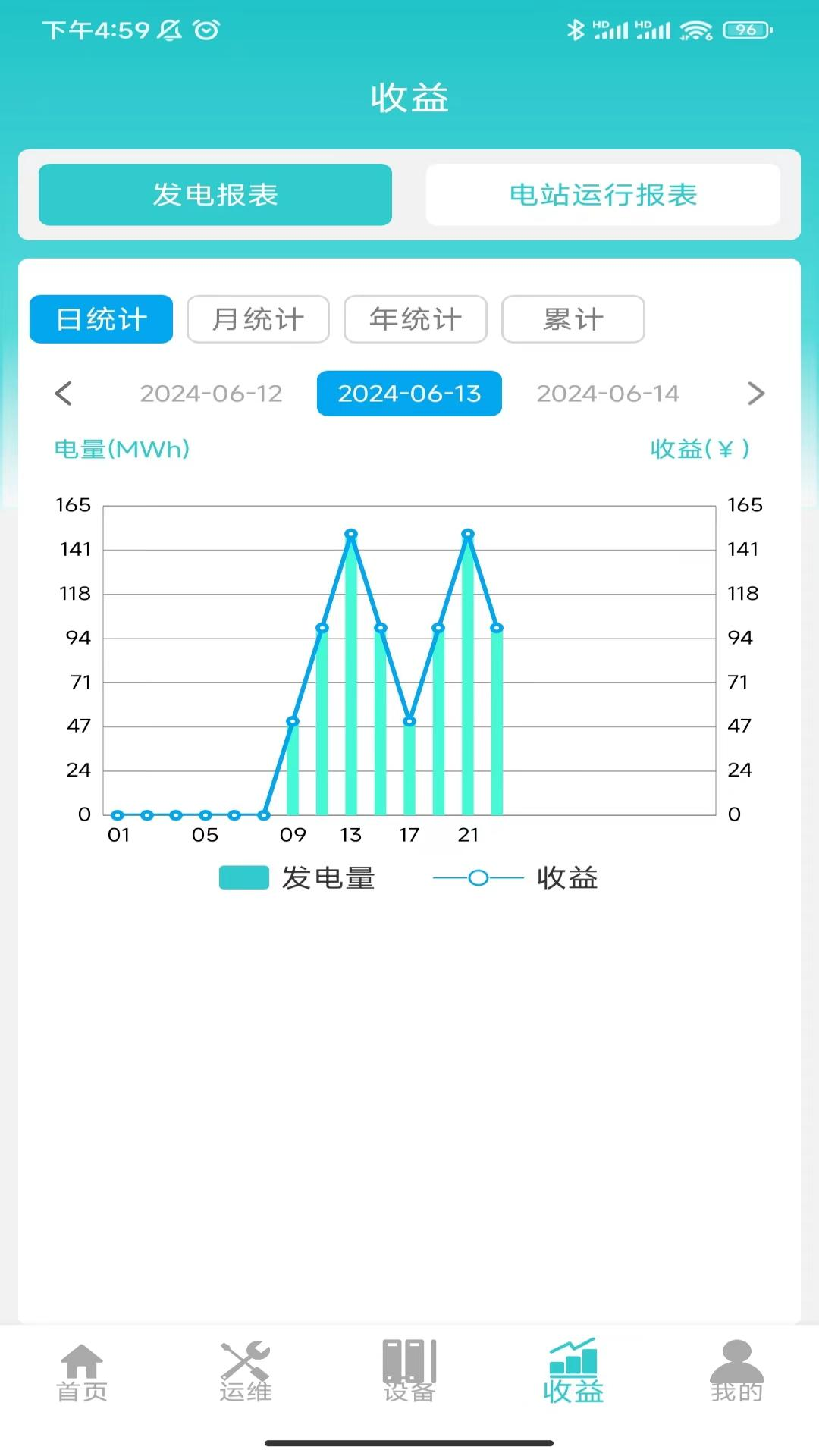Image resolution: width=819 pixels, height=1456 pixels.
Task: Select date 2024-06-12
Action: click(210, 394)
